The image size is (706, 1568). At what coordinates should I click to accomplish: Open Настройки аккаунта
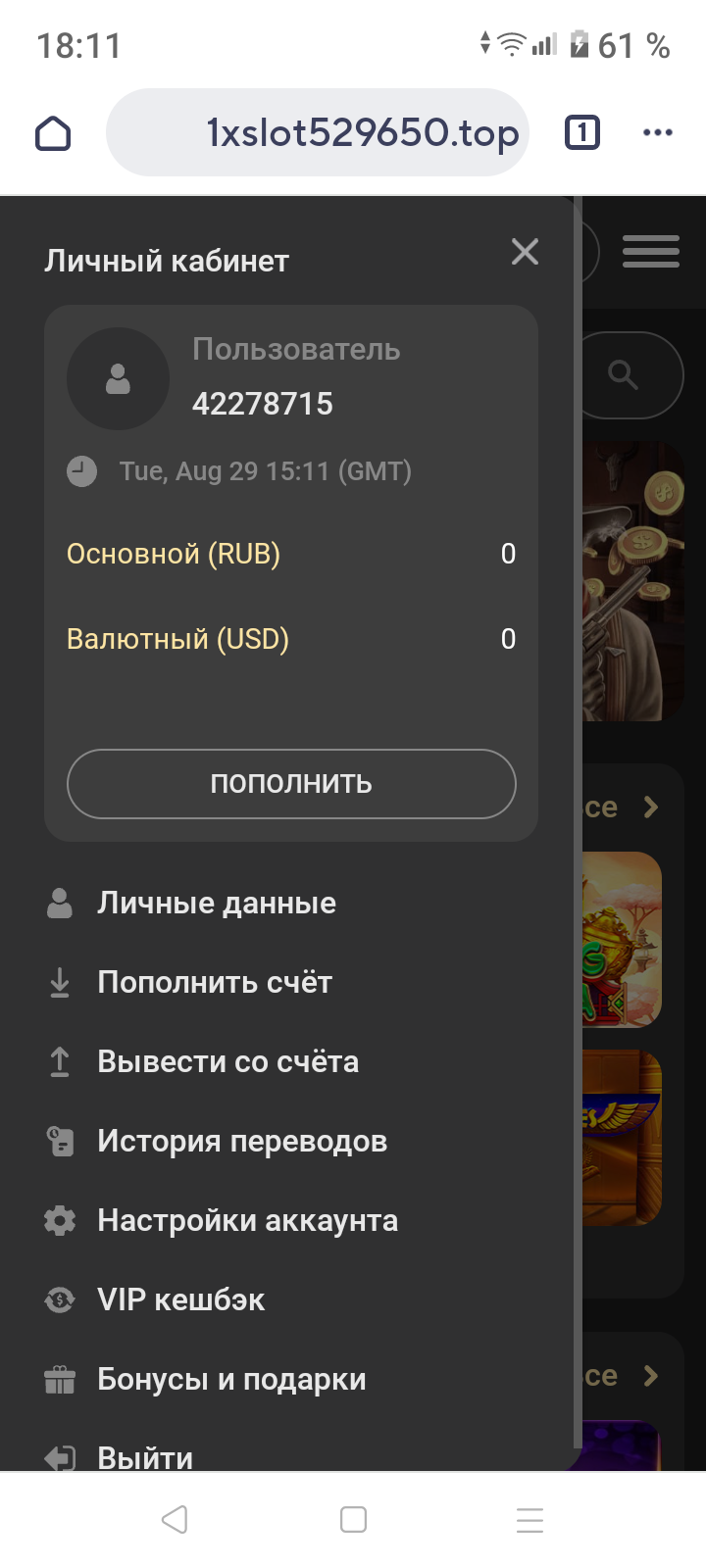tap(247, 1220)
